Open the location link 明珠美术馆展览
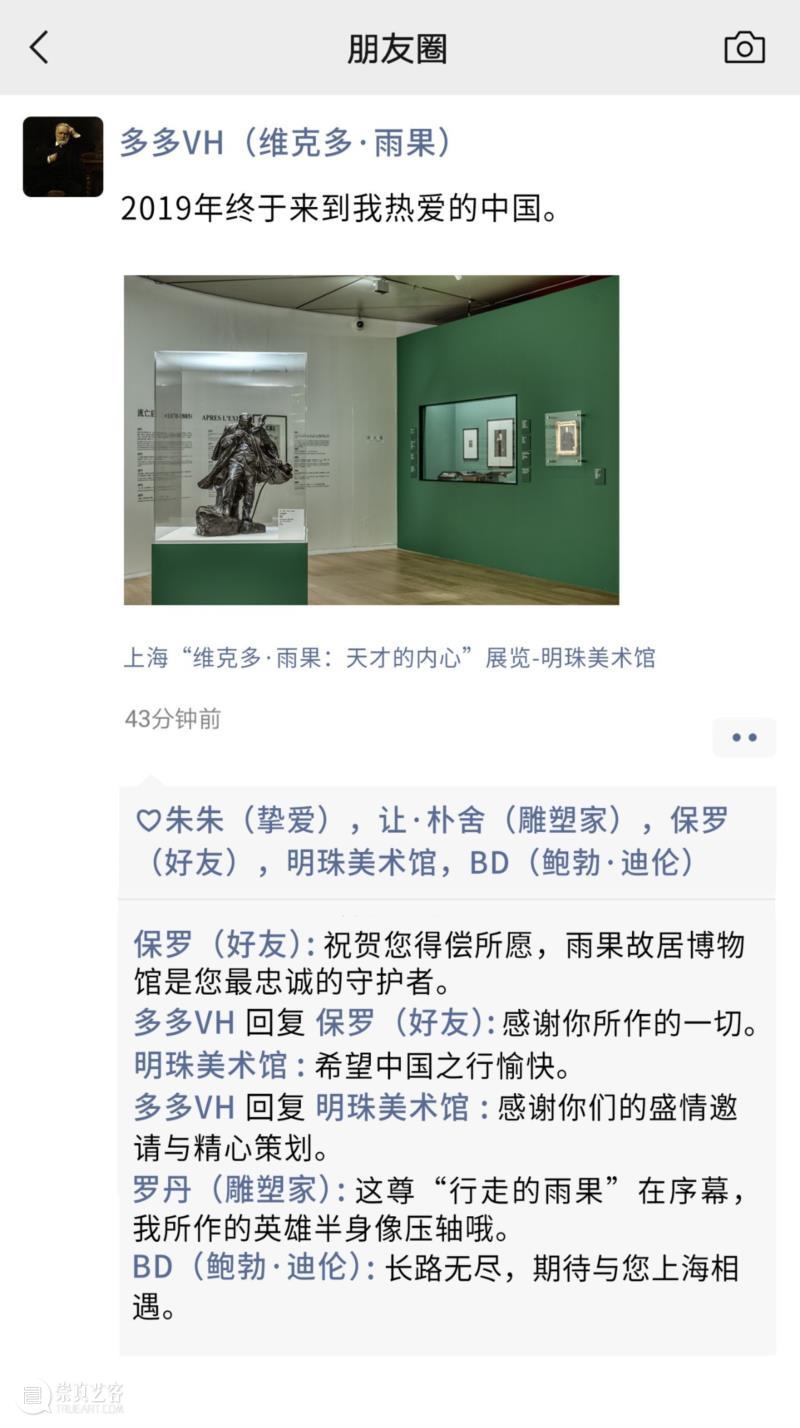 point(389,658)
